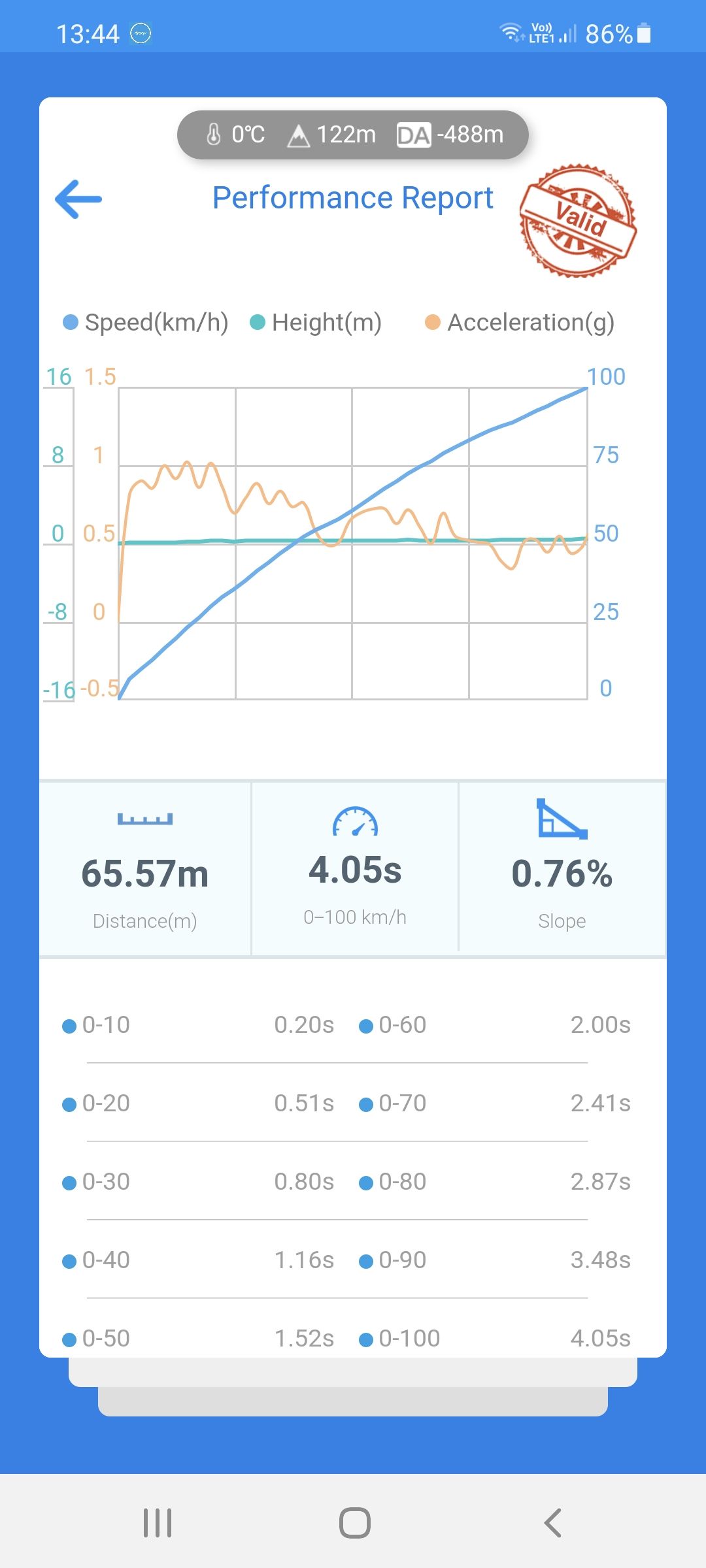Tap the system home button
The width and height of the screenshot is (706, 1568).
(x=354, y=1523)
